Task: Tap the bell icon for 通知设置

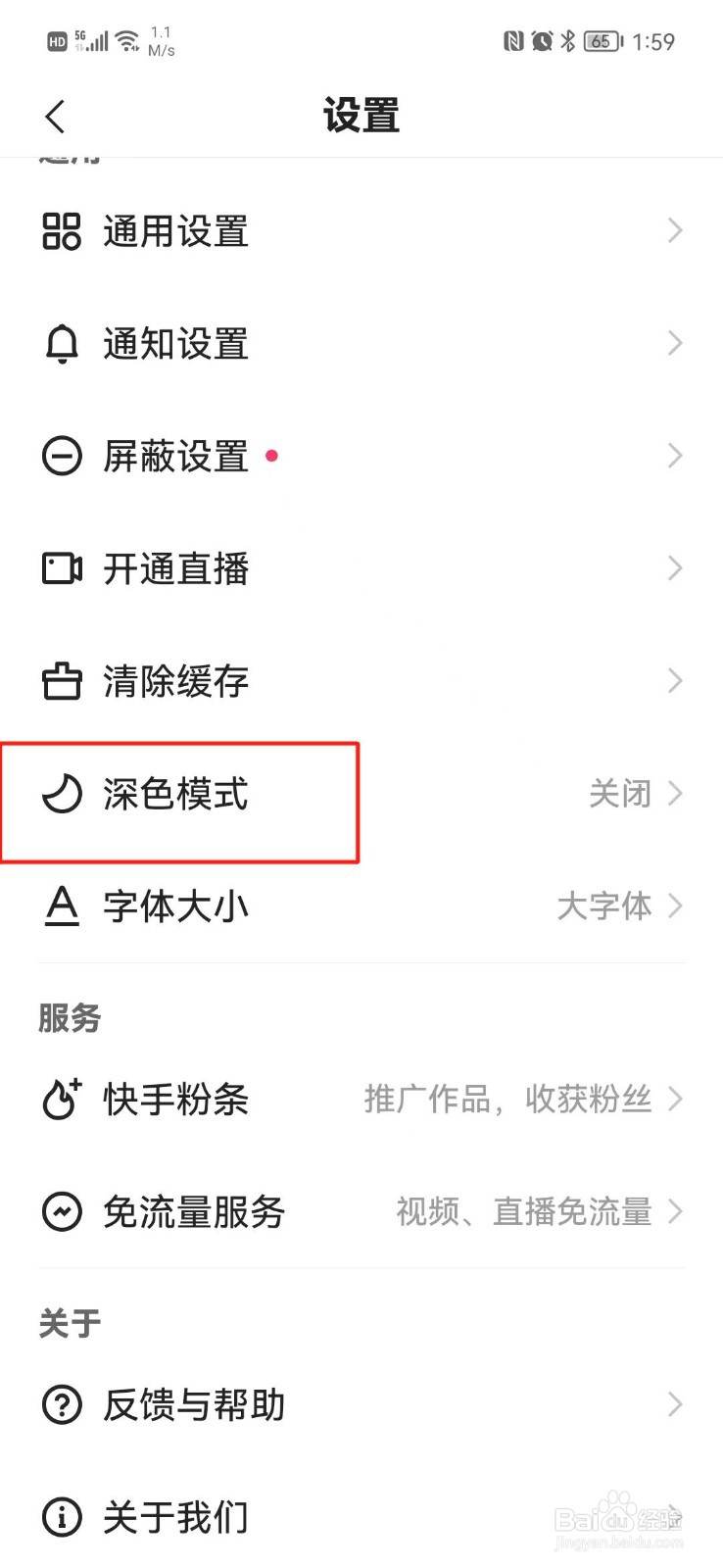Action: click(61, 344)
